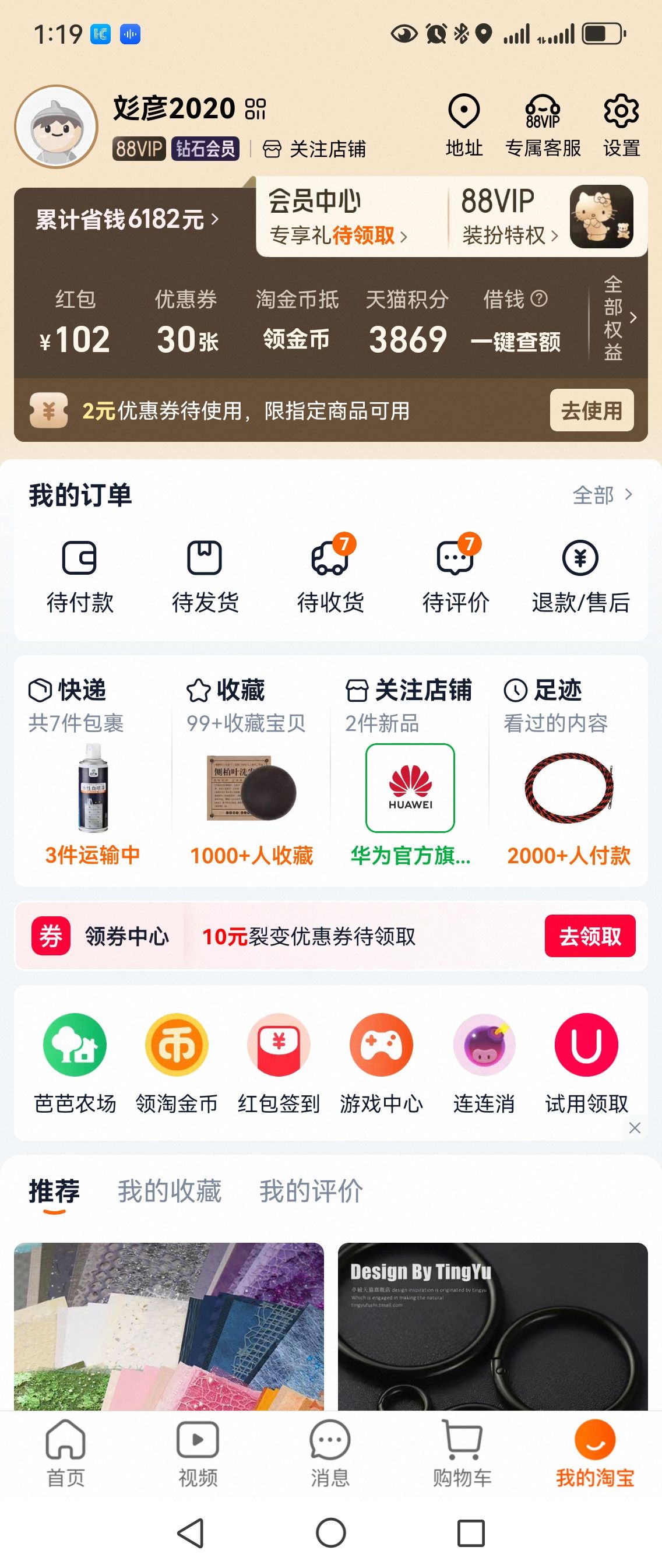The height and width of the screenshot is (1568, 662).
Task: Open 红包签到
Action: (279, 1063)
